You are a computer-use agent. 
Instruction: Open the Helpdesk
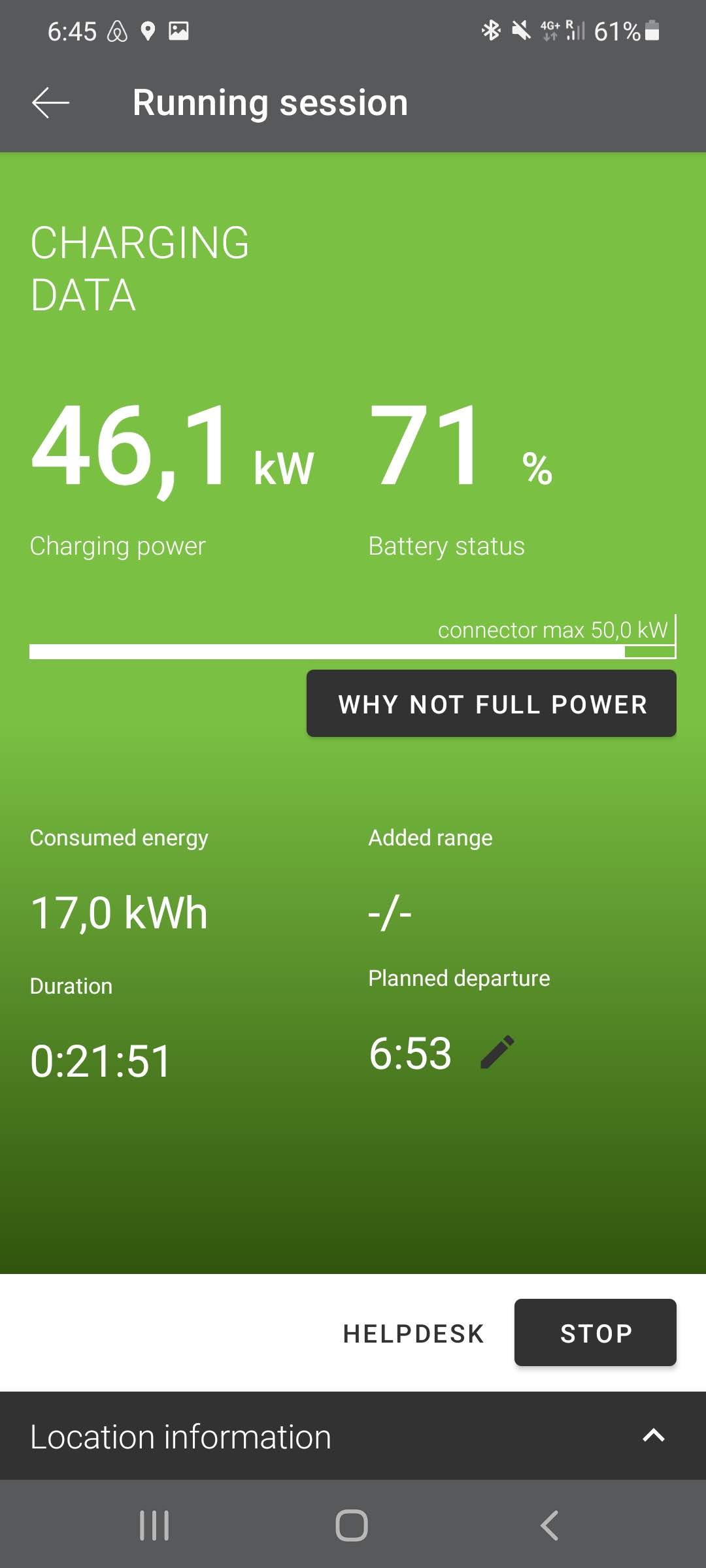pos(414,1333)
